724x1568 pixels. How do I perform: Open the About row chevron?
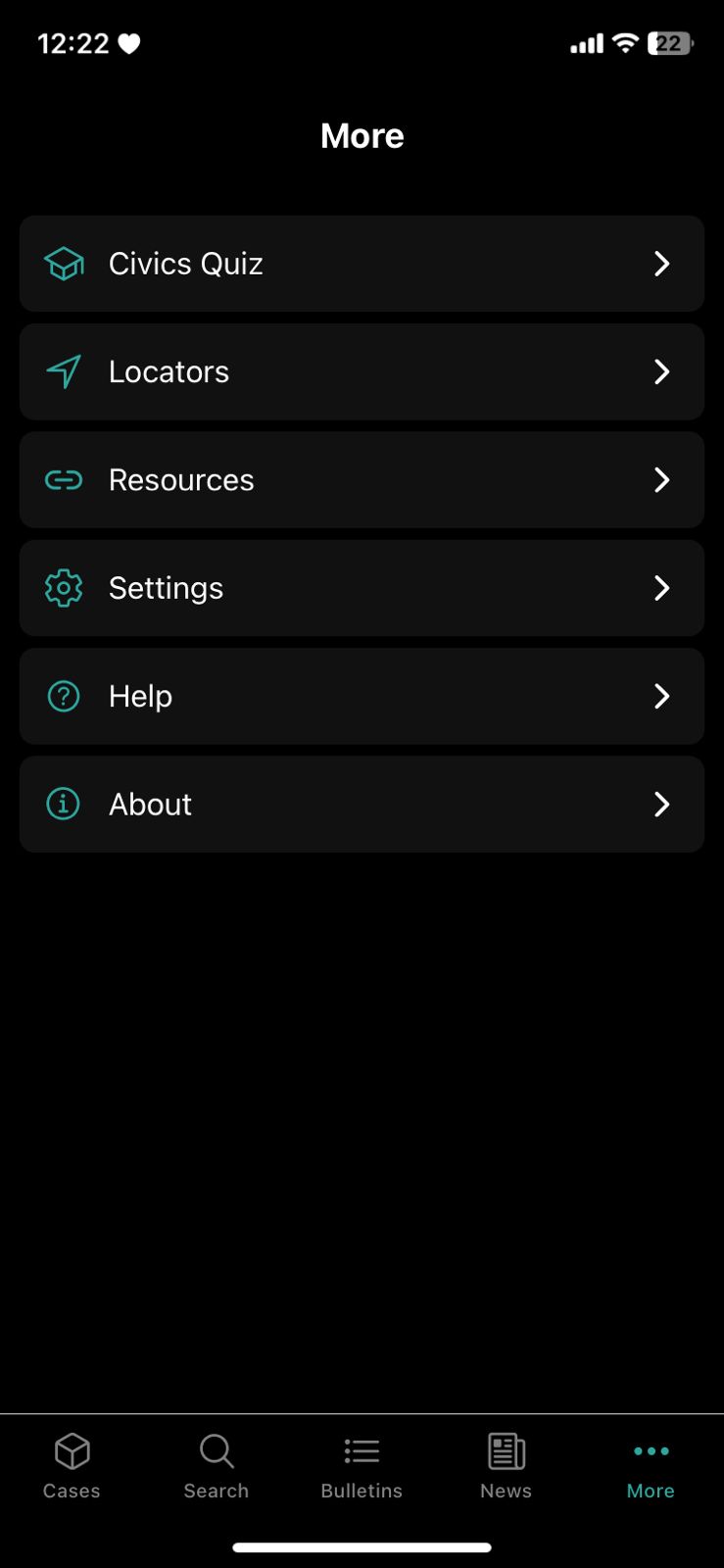click(662, 804)
